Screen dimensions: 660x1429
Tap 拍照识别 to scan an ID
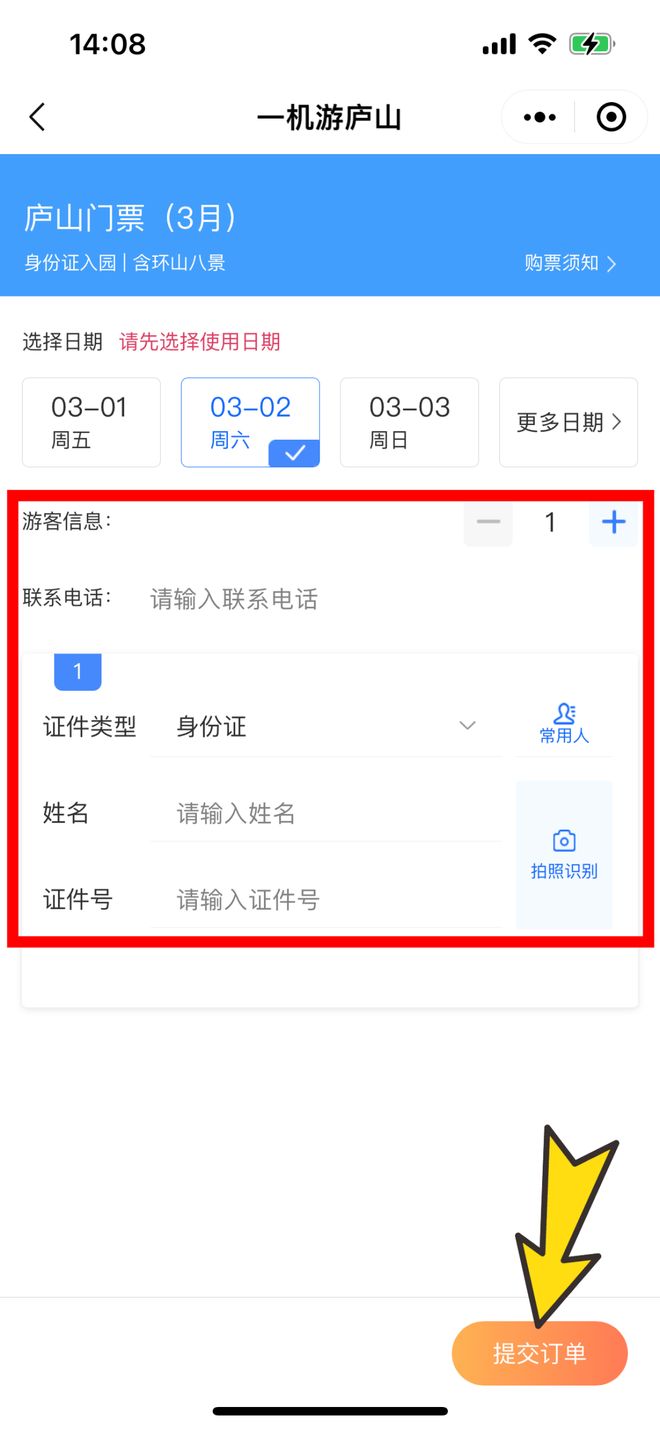click(564, 854)
